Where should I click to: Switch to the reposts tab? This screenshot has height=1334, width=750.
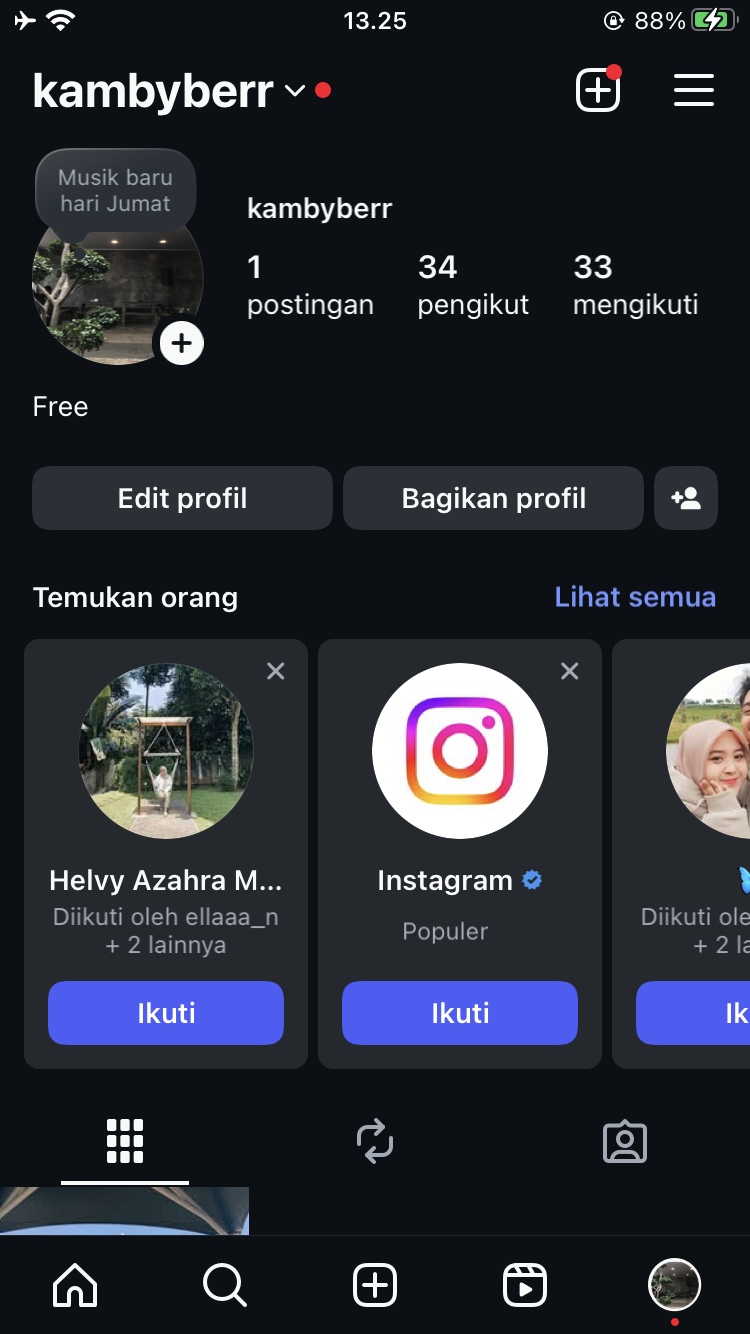click(375, 1141)
